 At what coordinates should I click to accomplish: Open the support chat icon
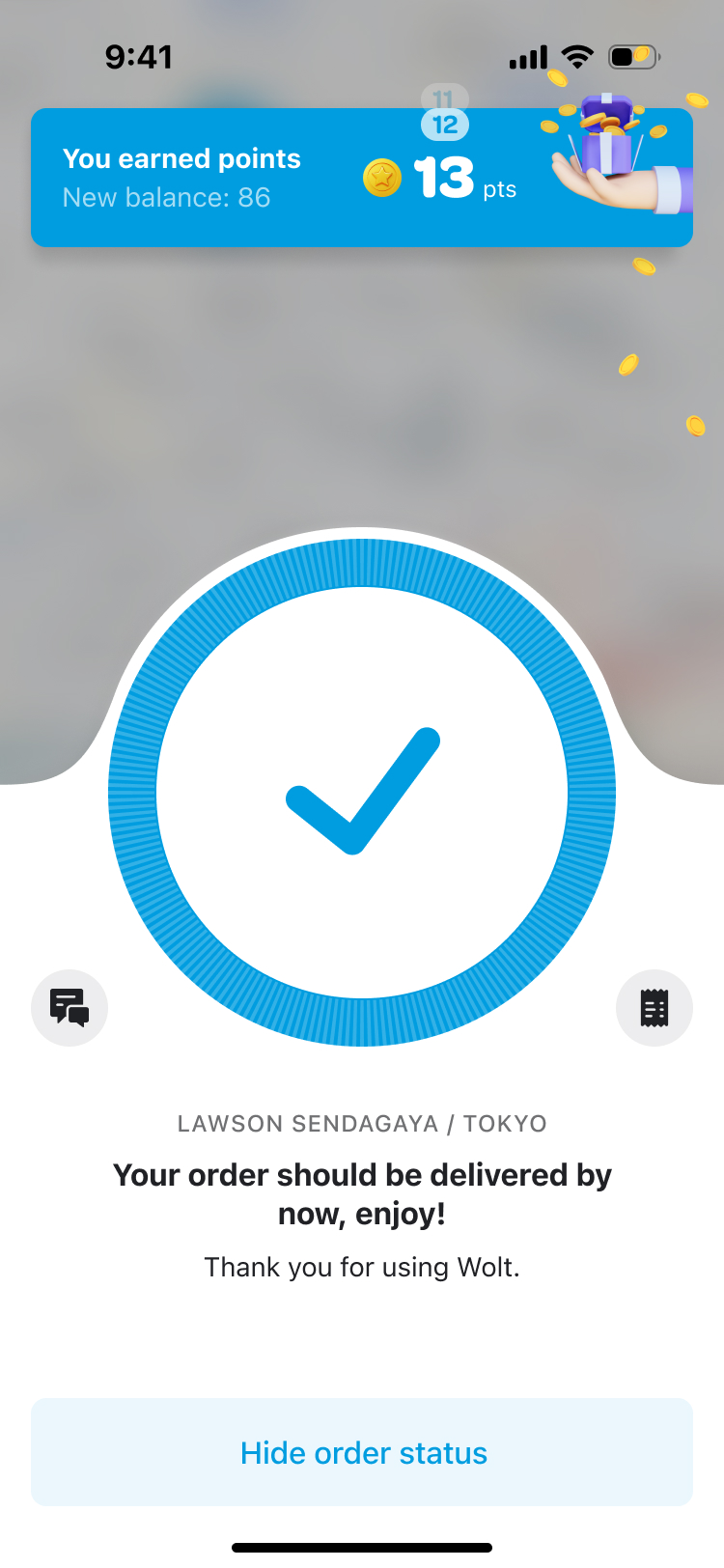click(70, 1008)
